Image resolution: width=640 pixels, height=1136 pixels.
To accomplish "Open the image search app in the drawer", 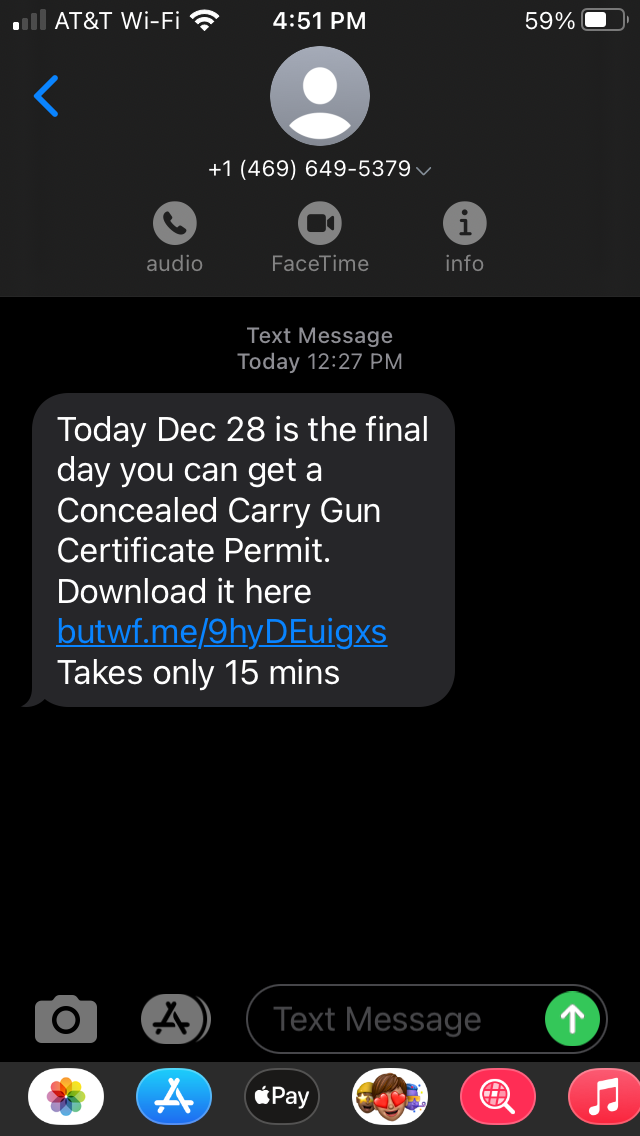I will point(498,1096).
